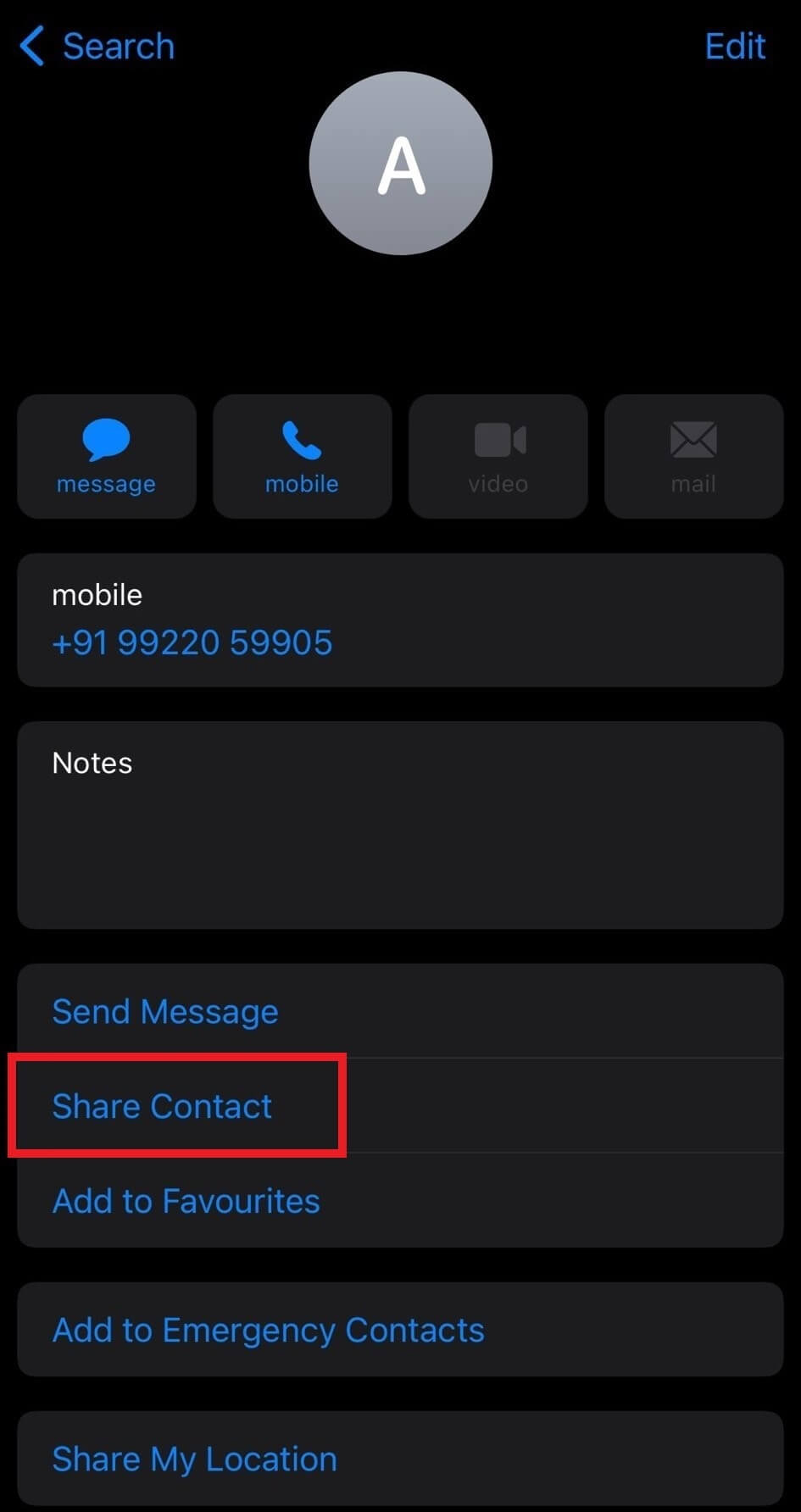Screen dimensions: 801x1512
Task: Choose Share Contact
Action: [163, 1106]
